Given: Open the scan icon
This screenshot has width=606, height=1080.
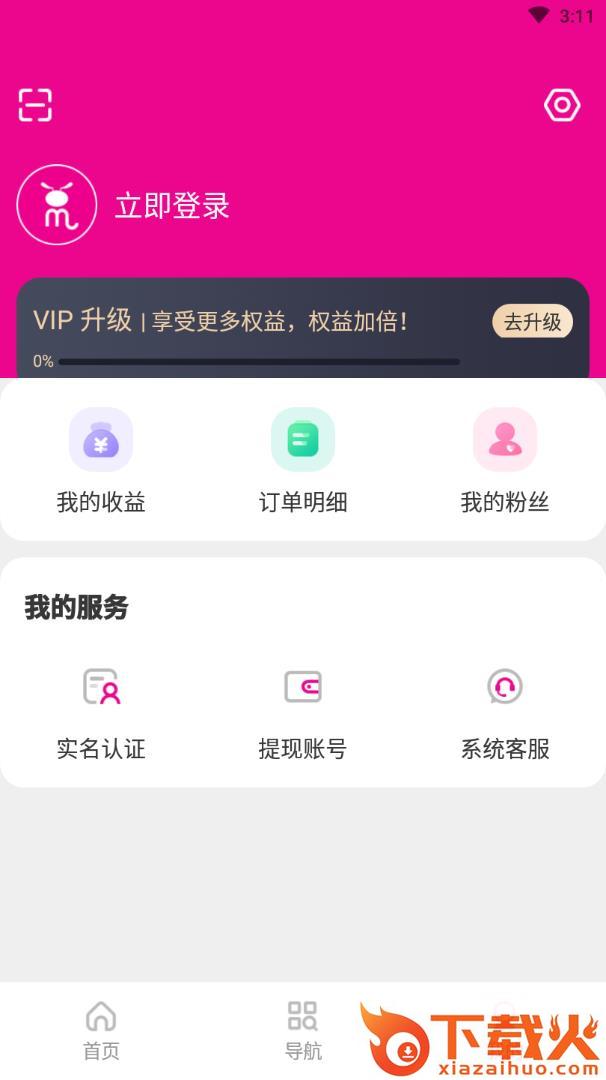Looking at the screenshot, I should 35,105.
